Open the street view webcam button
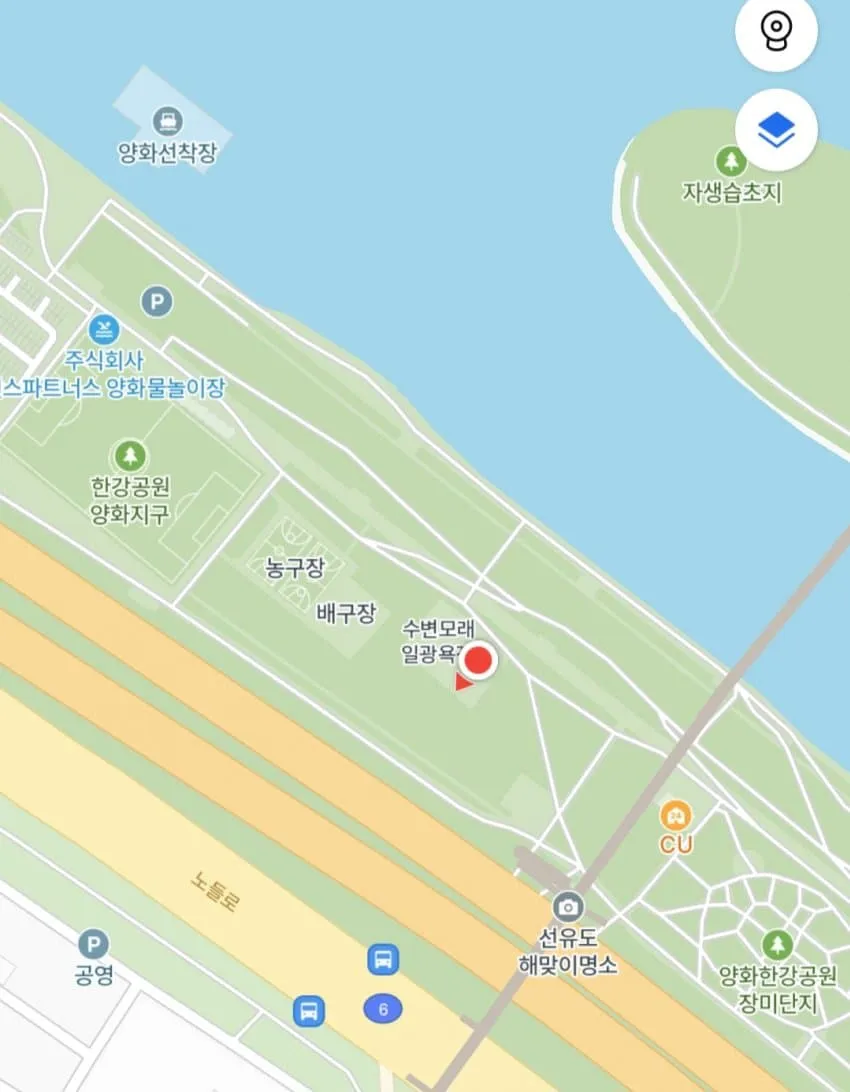850x1092 pixels. tap(776, 30)
